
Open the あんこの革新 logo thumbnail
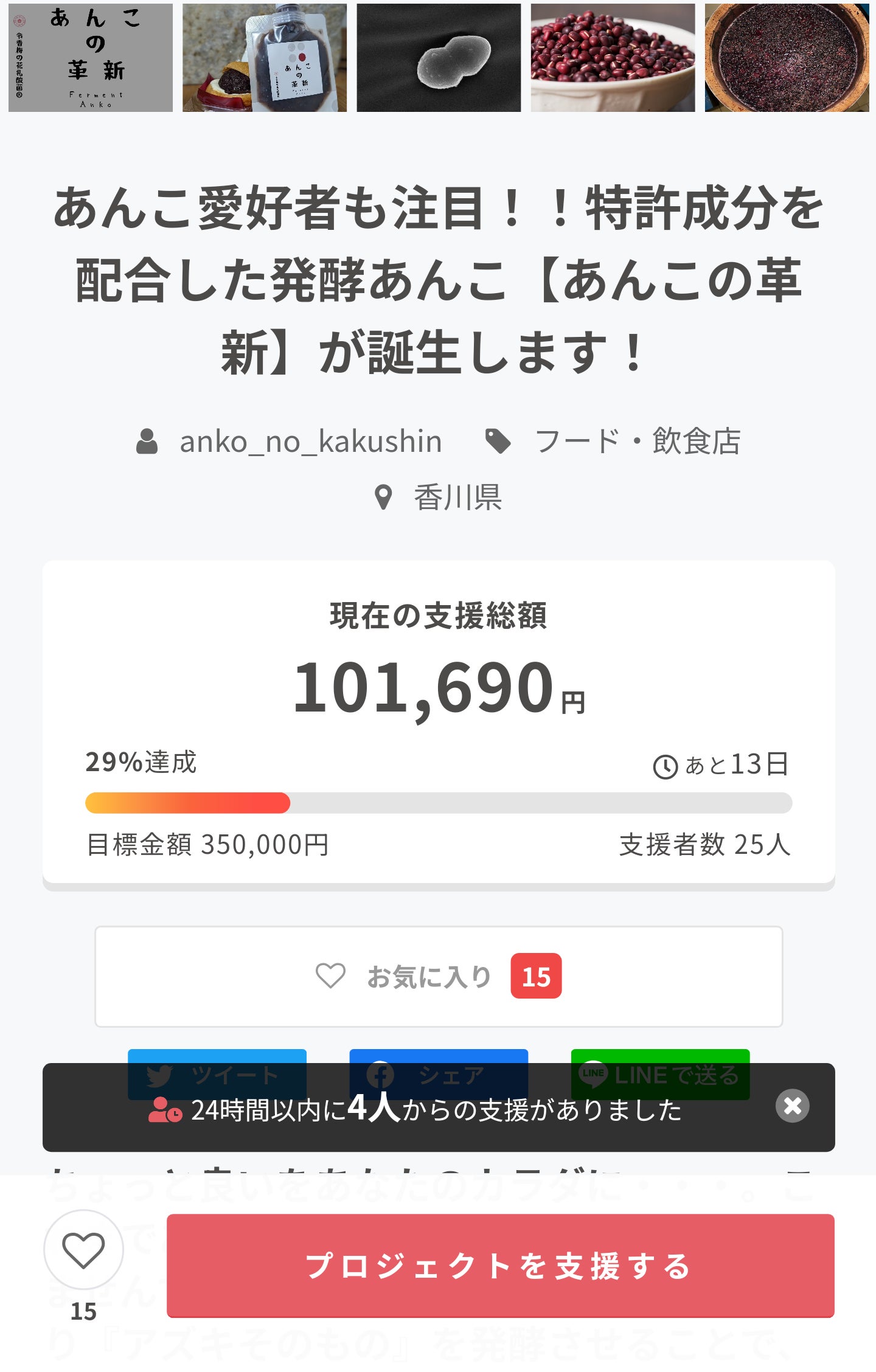click(x=91, y=58)
